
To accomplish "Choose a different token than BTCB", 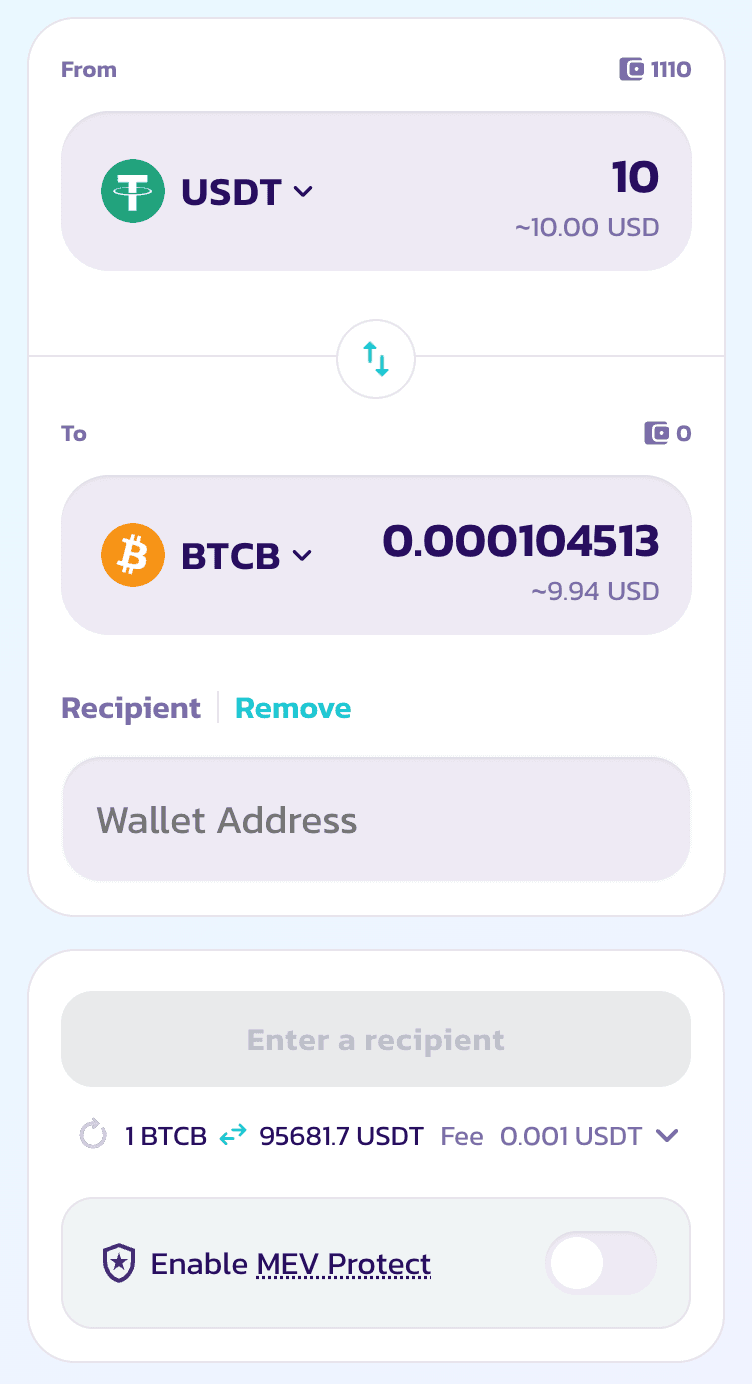I will [x=208, y=555].
